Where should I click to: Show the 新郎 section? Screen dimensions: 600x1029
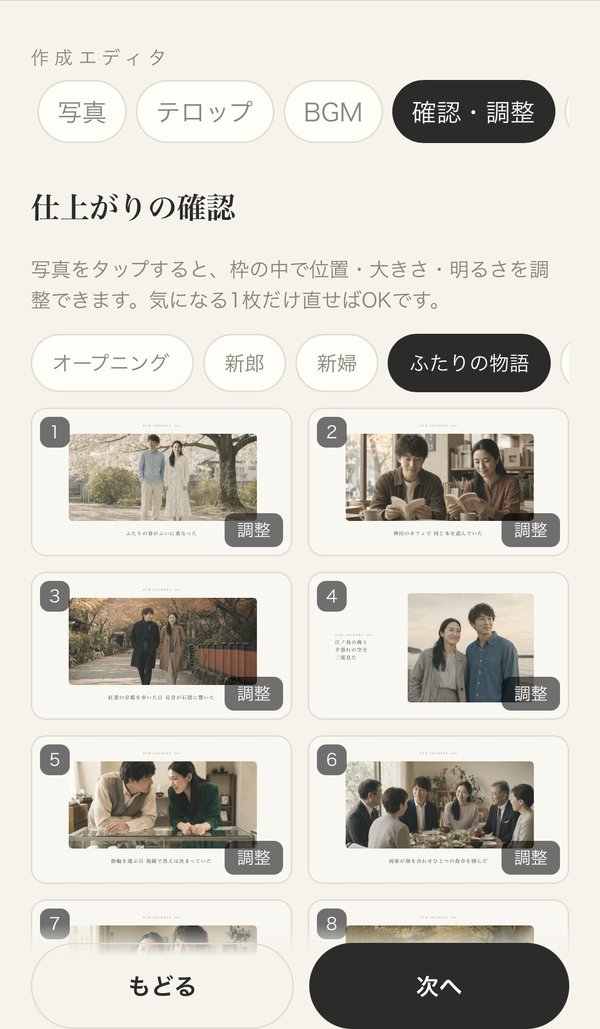(244, 363)
